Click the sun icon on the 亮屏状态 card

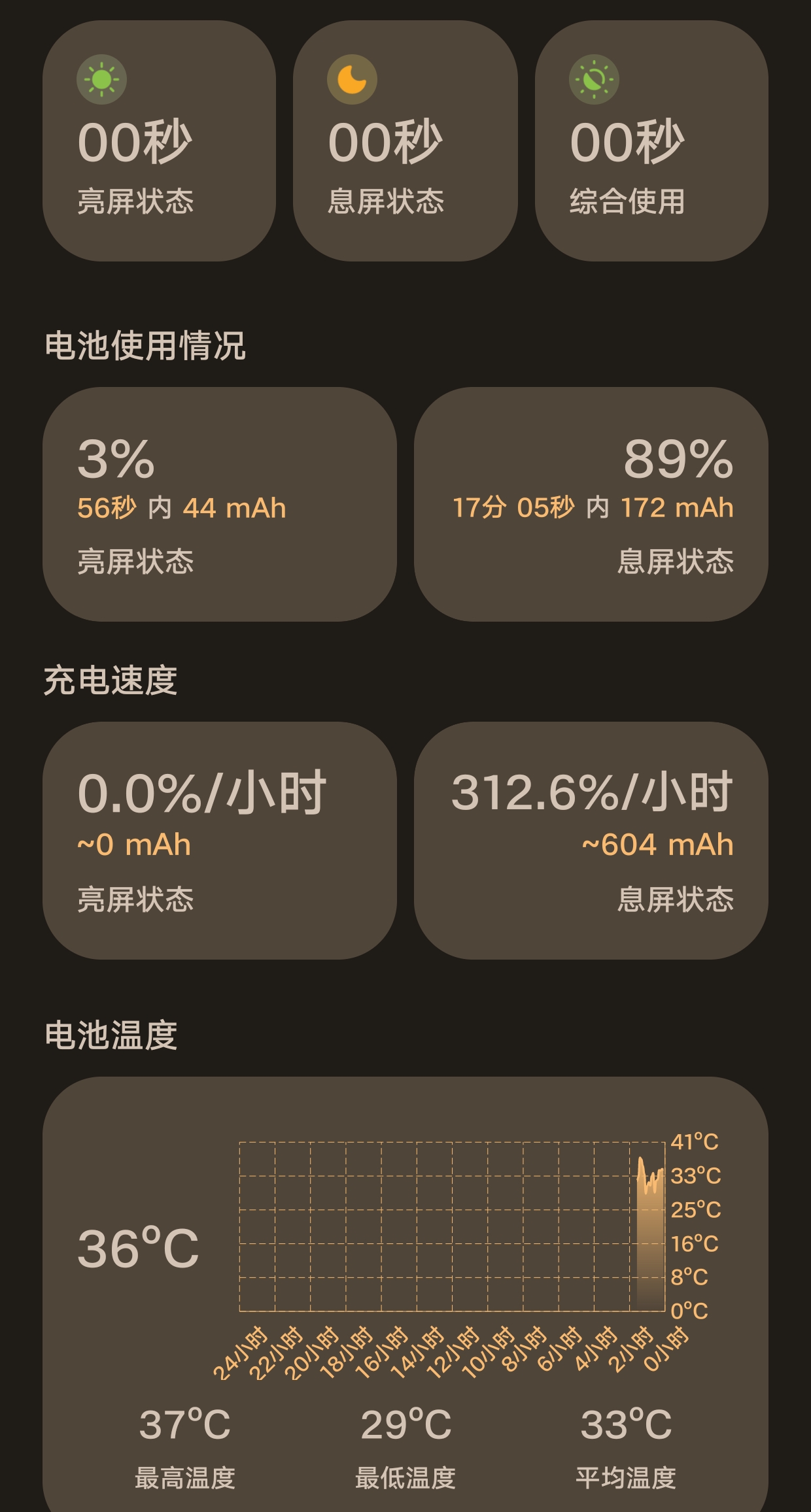(x=99, y=78)
